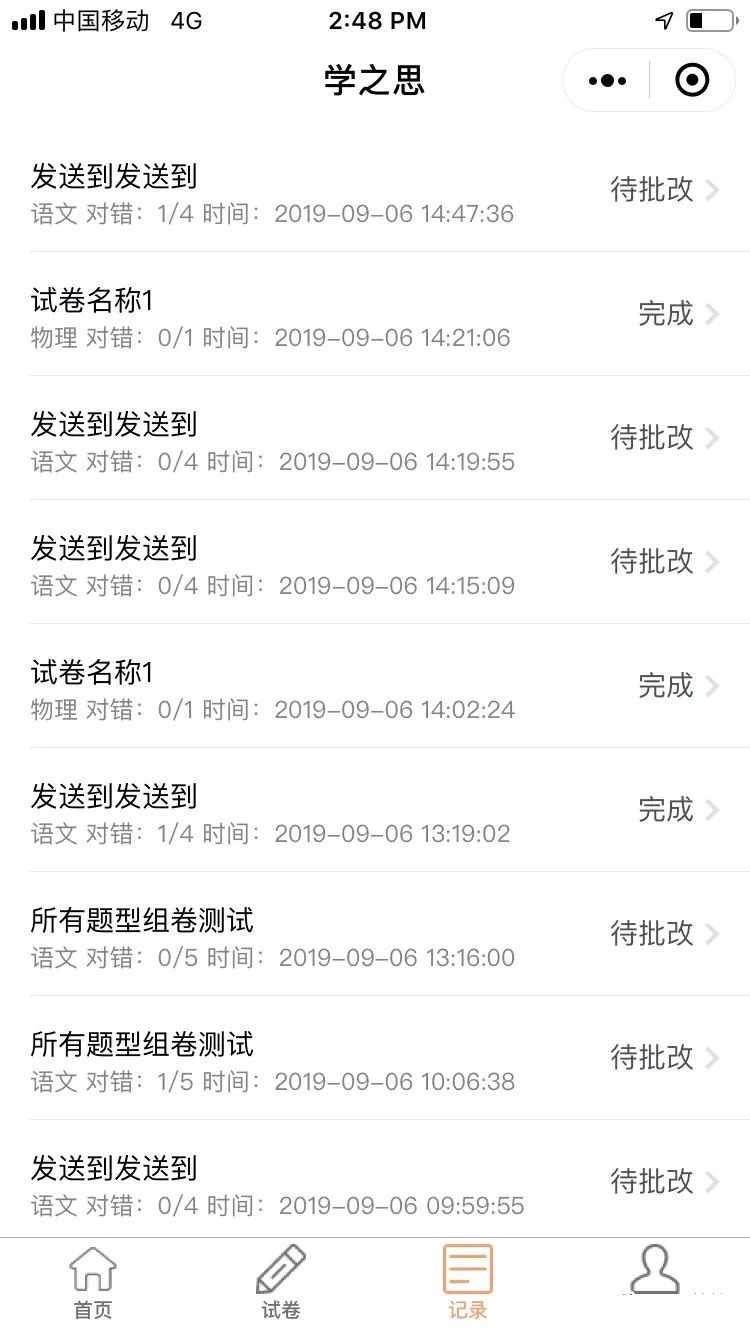
Task: Open 所有题型组卷测试 record from 13:16:00
Action: (375, 934)
